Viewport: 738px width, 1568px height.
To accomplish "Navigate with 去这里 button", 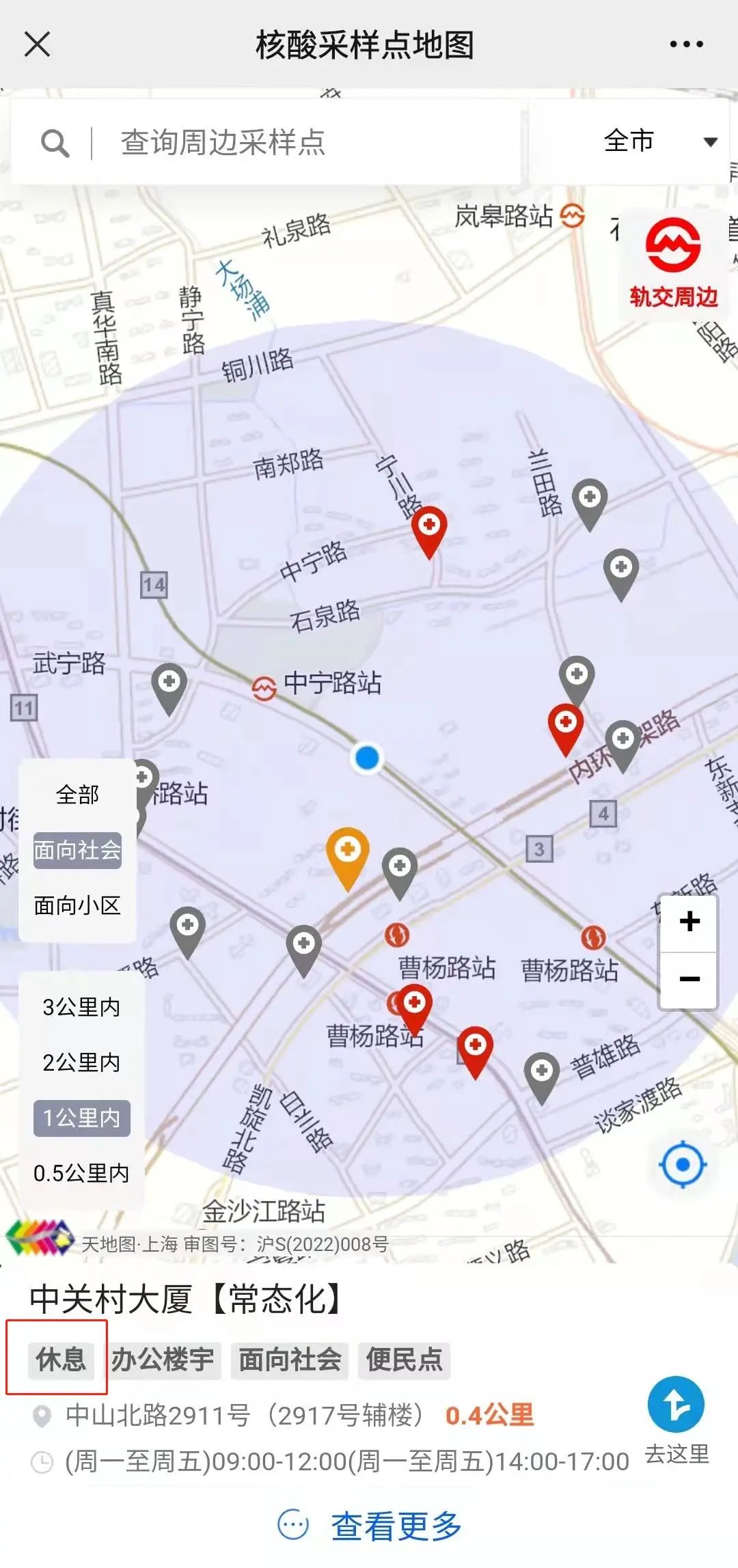I will 676,1420.
